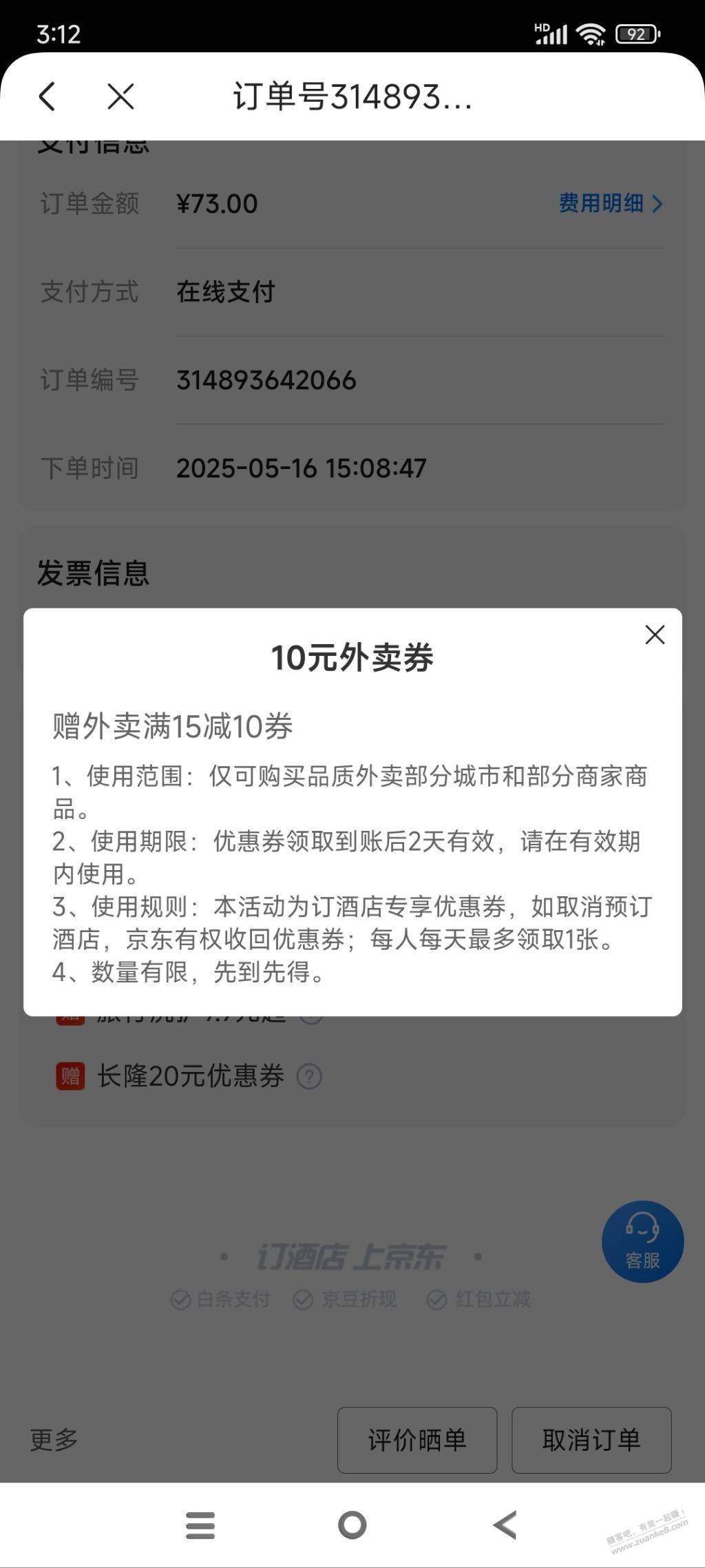The image size is (705, 1568).
Task: Close the order page with X icon
Action: (121, 96)
